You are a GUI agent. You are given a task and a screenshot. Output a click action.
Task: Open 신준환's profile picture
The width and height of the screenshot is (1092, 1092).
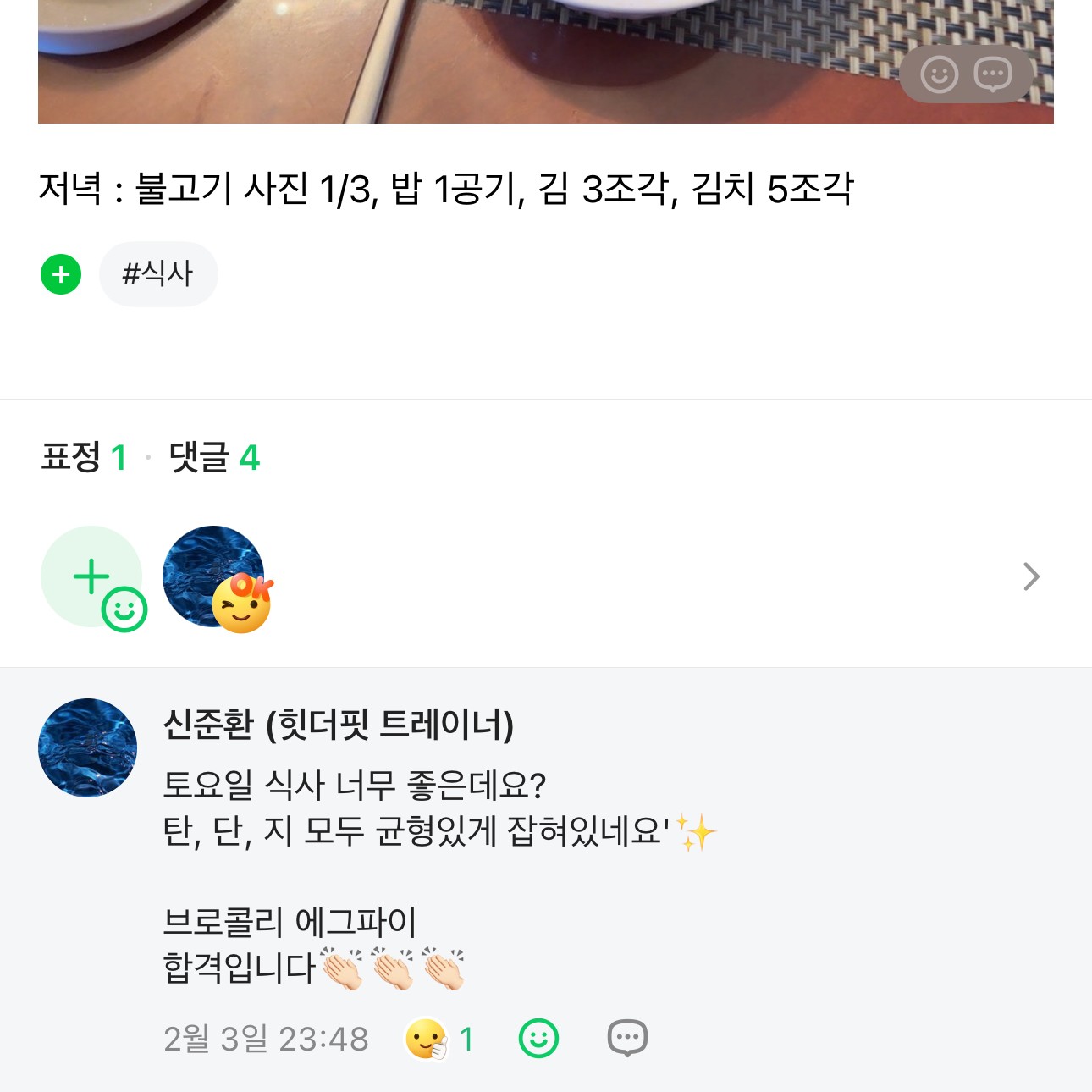[87, 747]
